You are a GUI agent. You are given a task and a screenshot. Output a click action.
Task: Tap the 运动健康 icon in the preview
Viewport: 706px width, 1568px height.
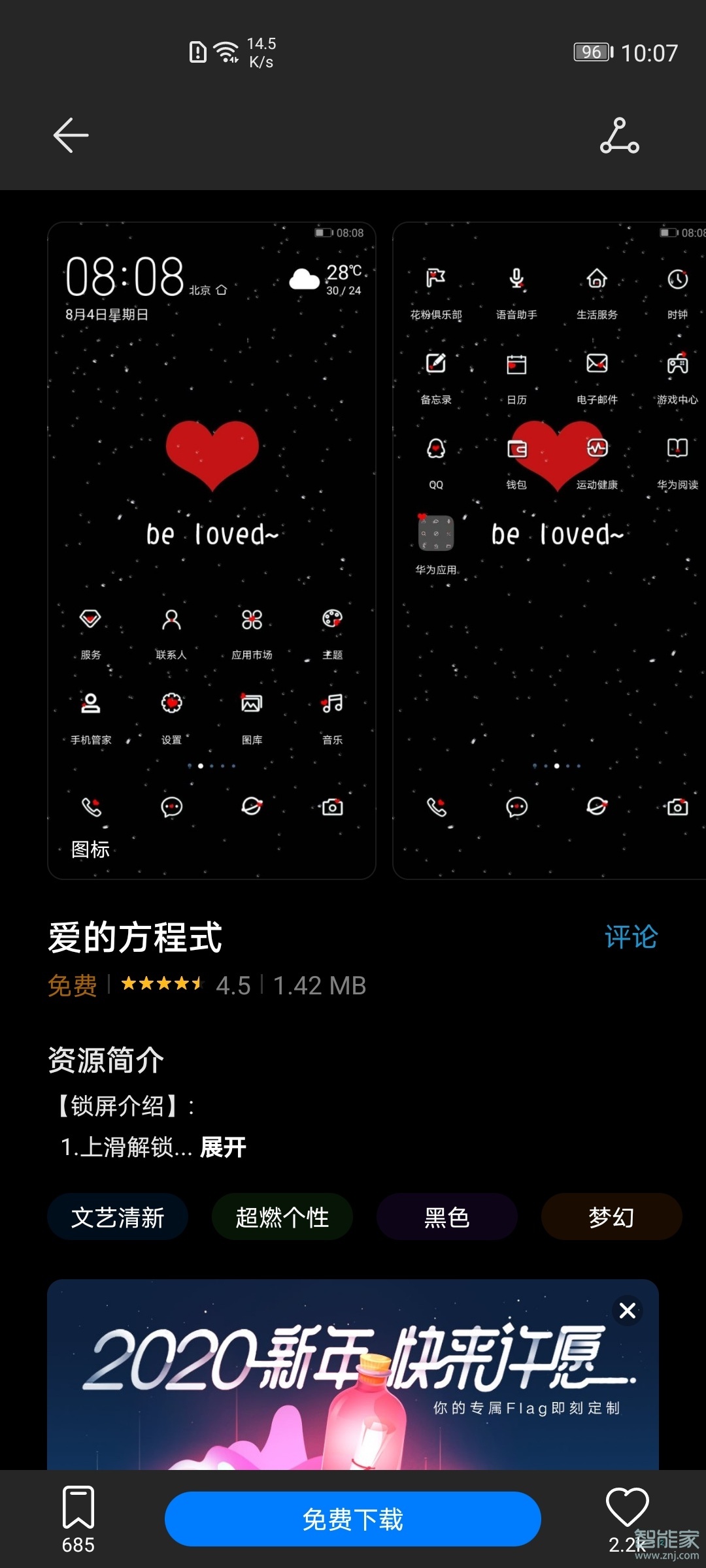coord(598,448)
